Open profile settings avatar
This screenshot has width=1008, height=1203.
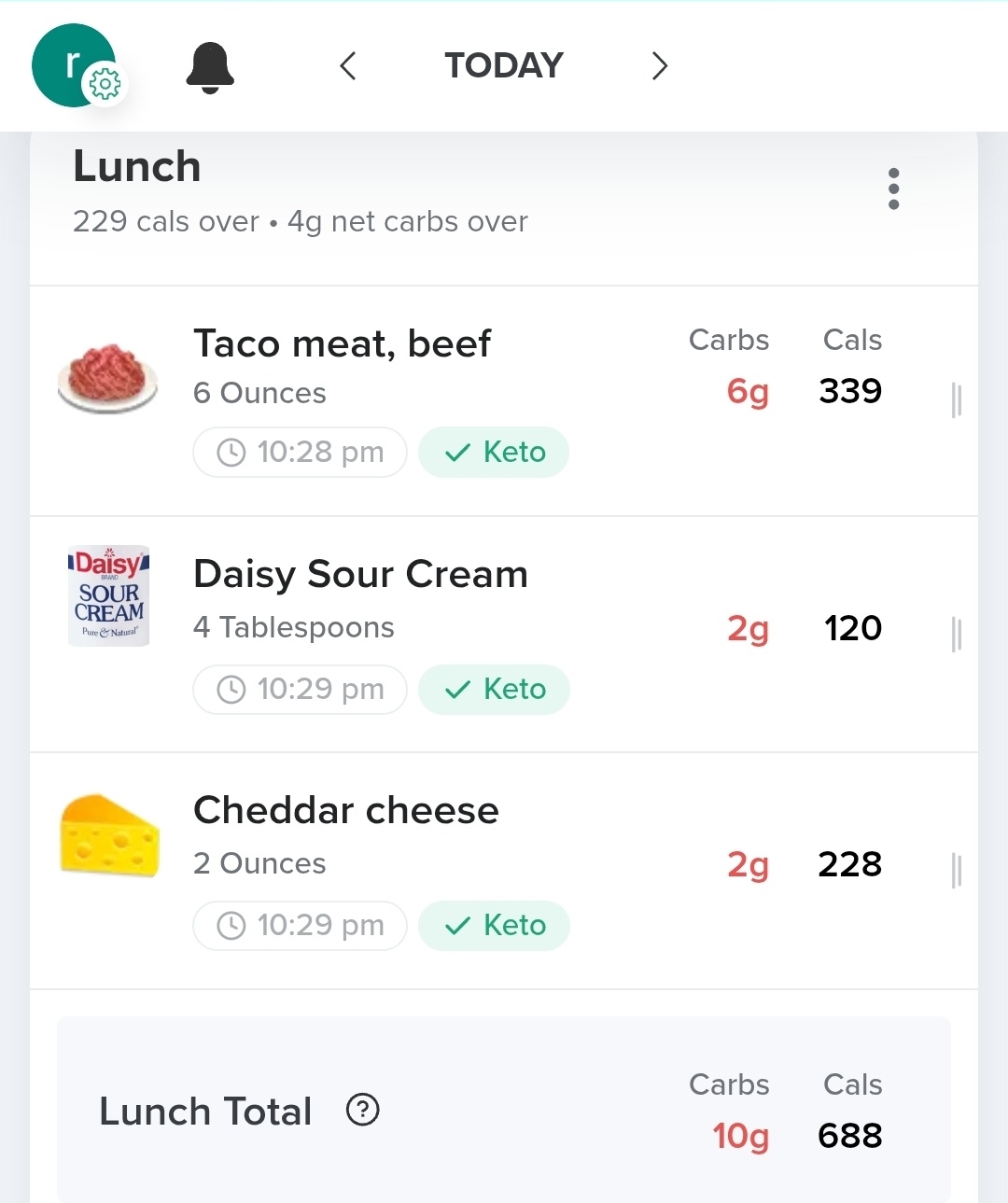click(75, 65)
